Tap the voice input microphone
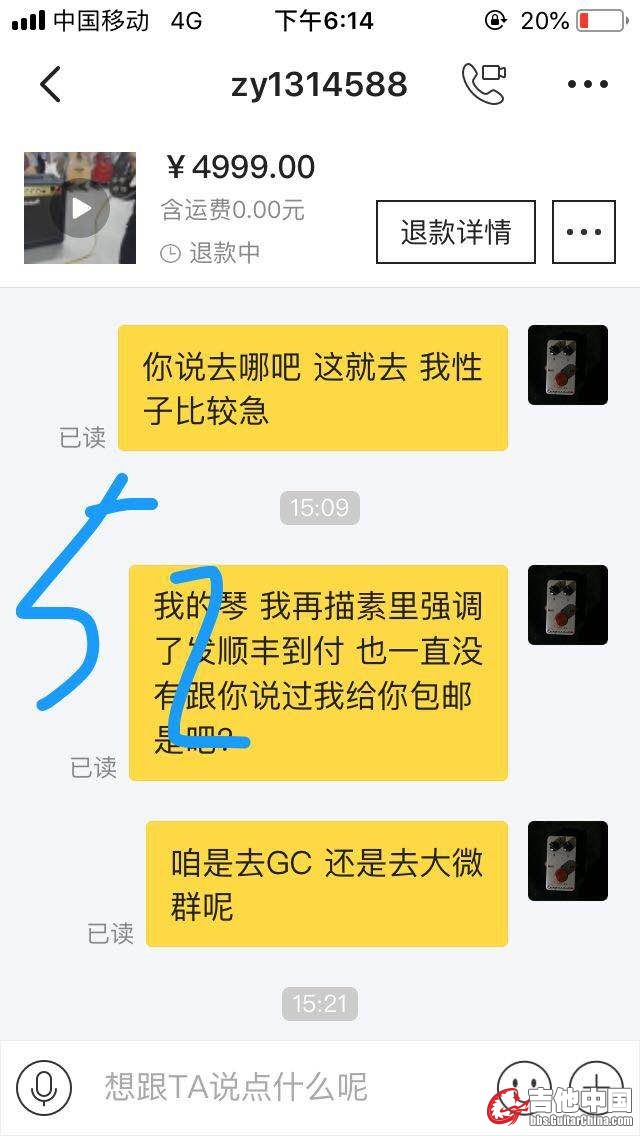Screen dimensions: 640x1136 (x=43, y=1087)
